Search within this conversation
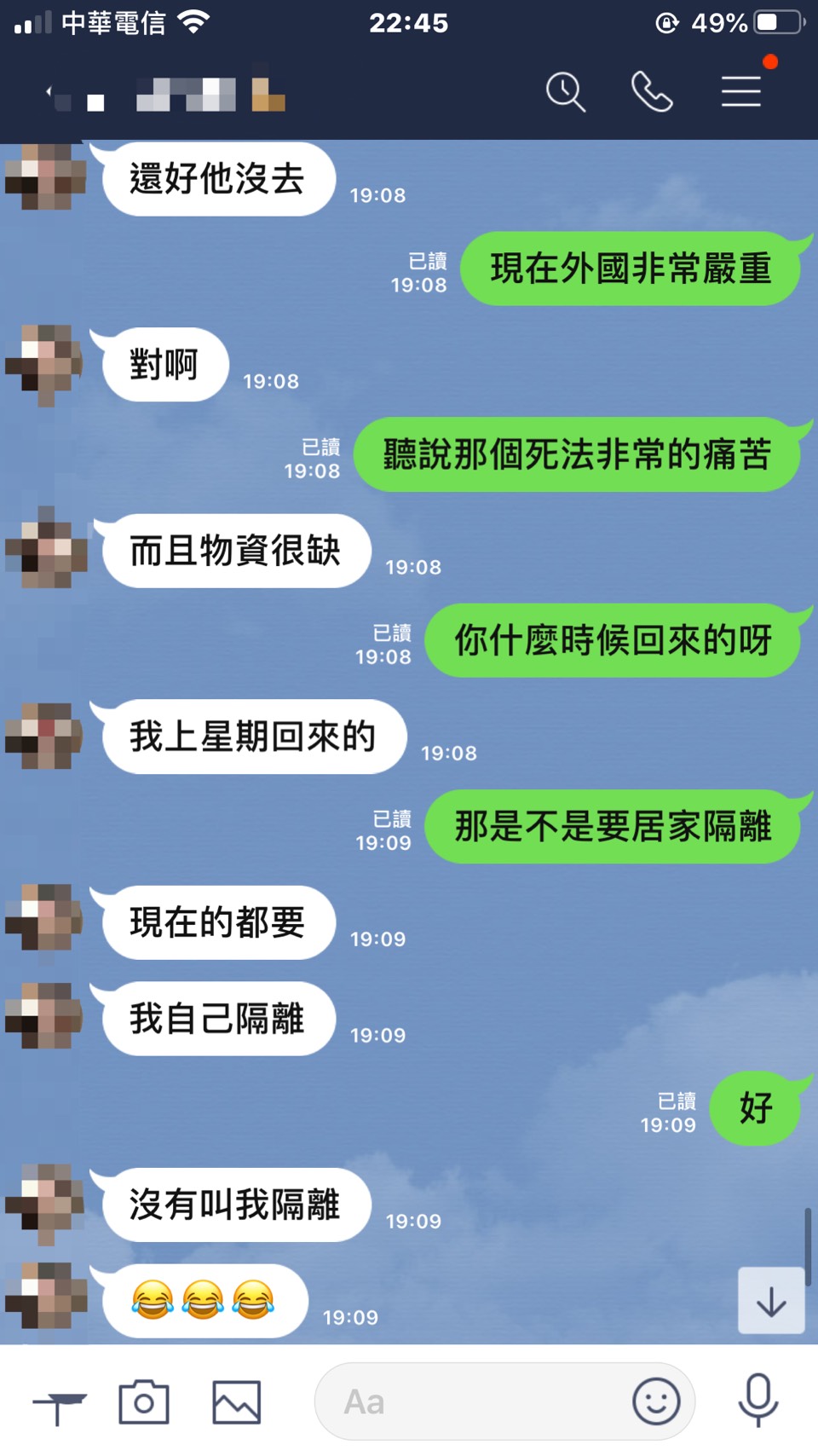Viewport: 818px width, 1456px height. [x=565, y=91]
